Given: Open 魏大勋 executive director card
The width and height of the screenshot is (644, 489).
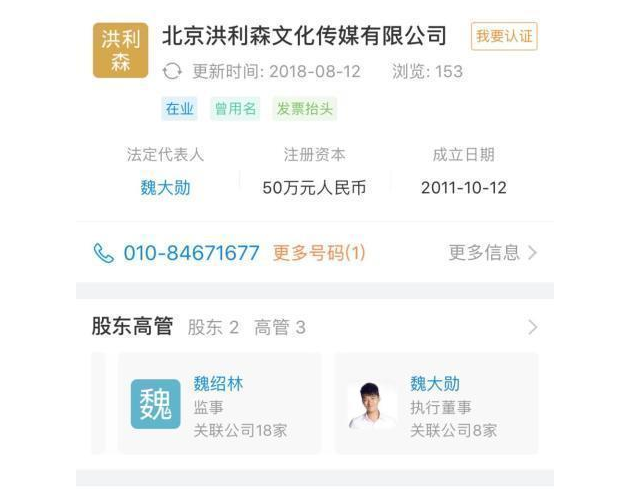Looking at the screenshot, I should (x=436, y=404).
